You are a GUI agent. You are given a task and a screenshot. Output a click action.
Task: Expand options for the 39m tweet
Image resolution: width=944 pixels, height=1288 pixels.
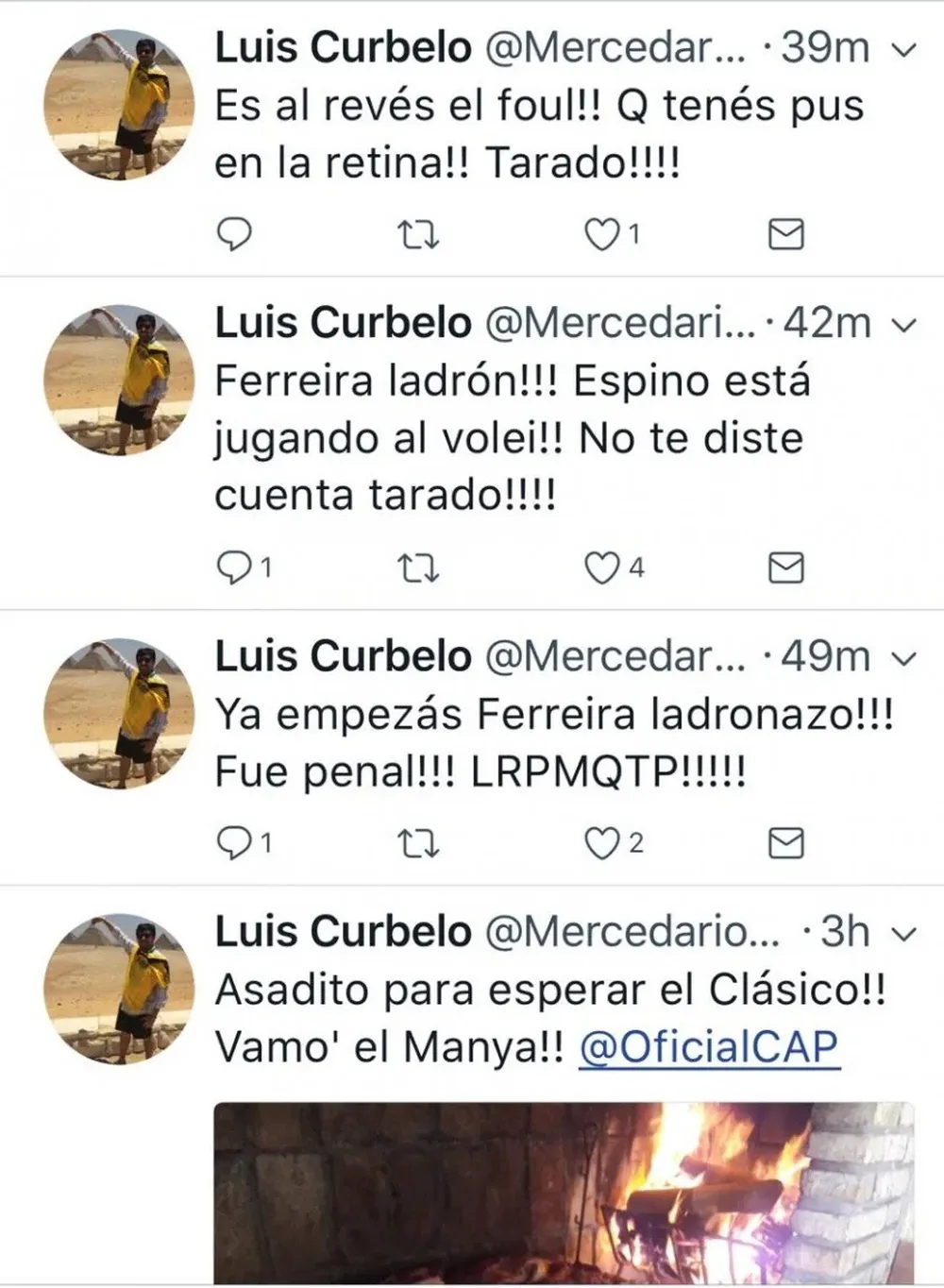(904, 50)
